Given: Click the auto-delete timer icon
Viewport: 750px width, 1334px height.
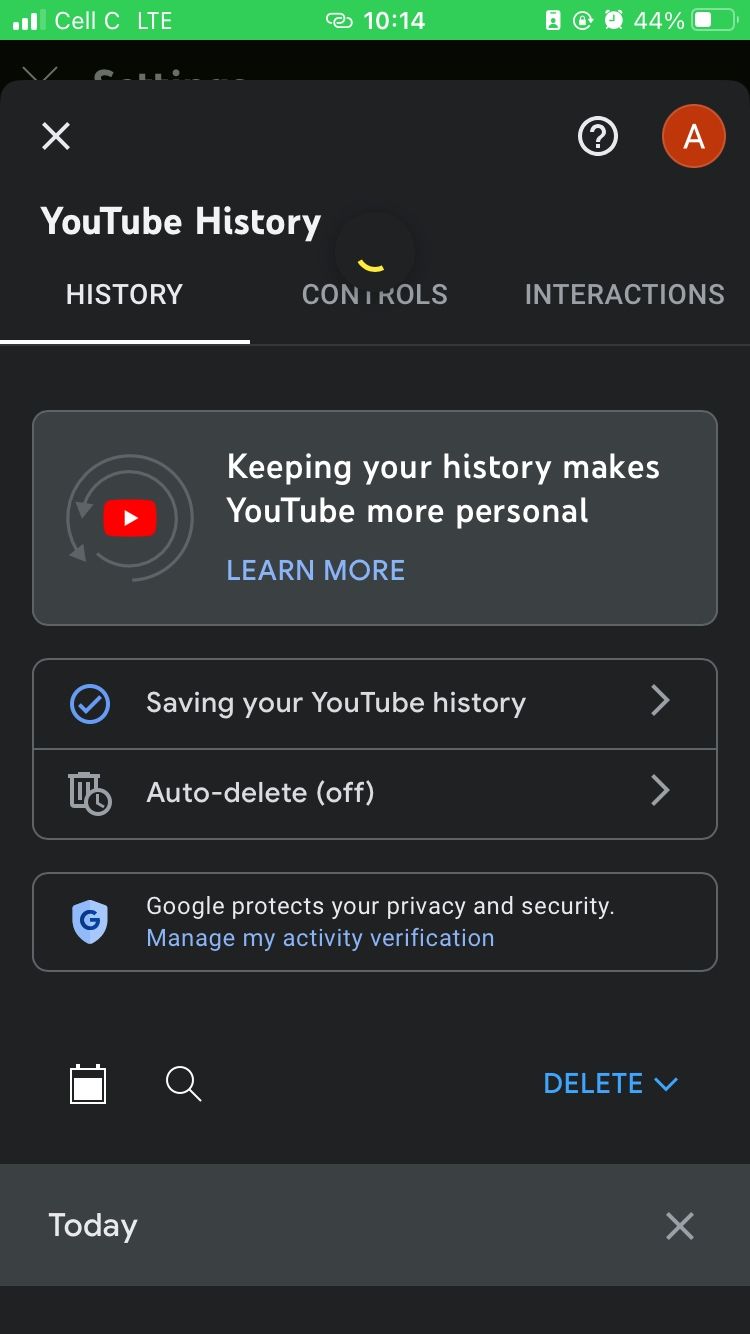Looking at the screenshot, I should pos(89,791).
